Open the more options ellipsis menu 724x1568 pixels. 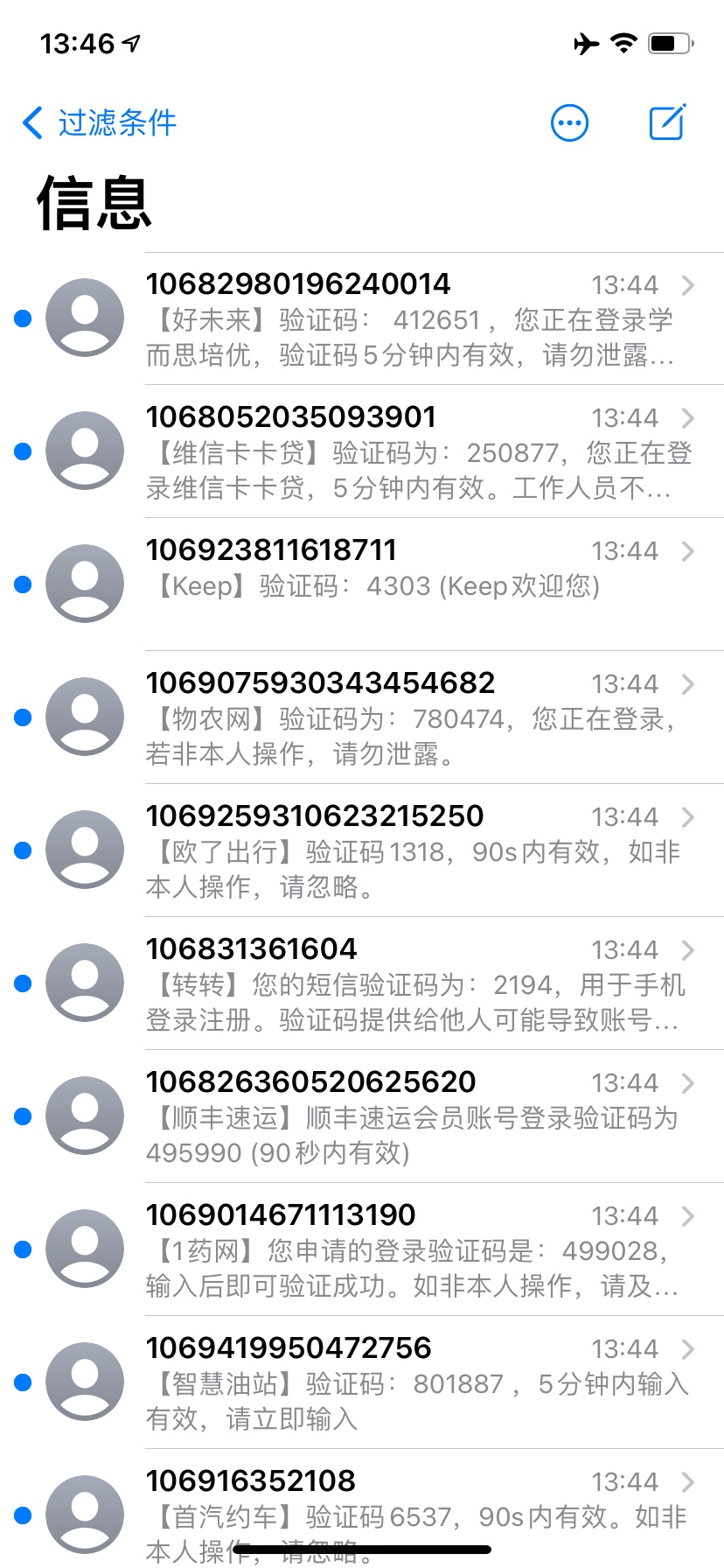pyautogui.click(x=569, y=122)
